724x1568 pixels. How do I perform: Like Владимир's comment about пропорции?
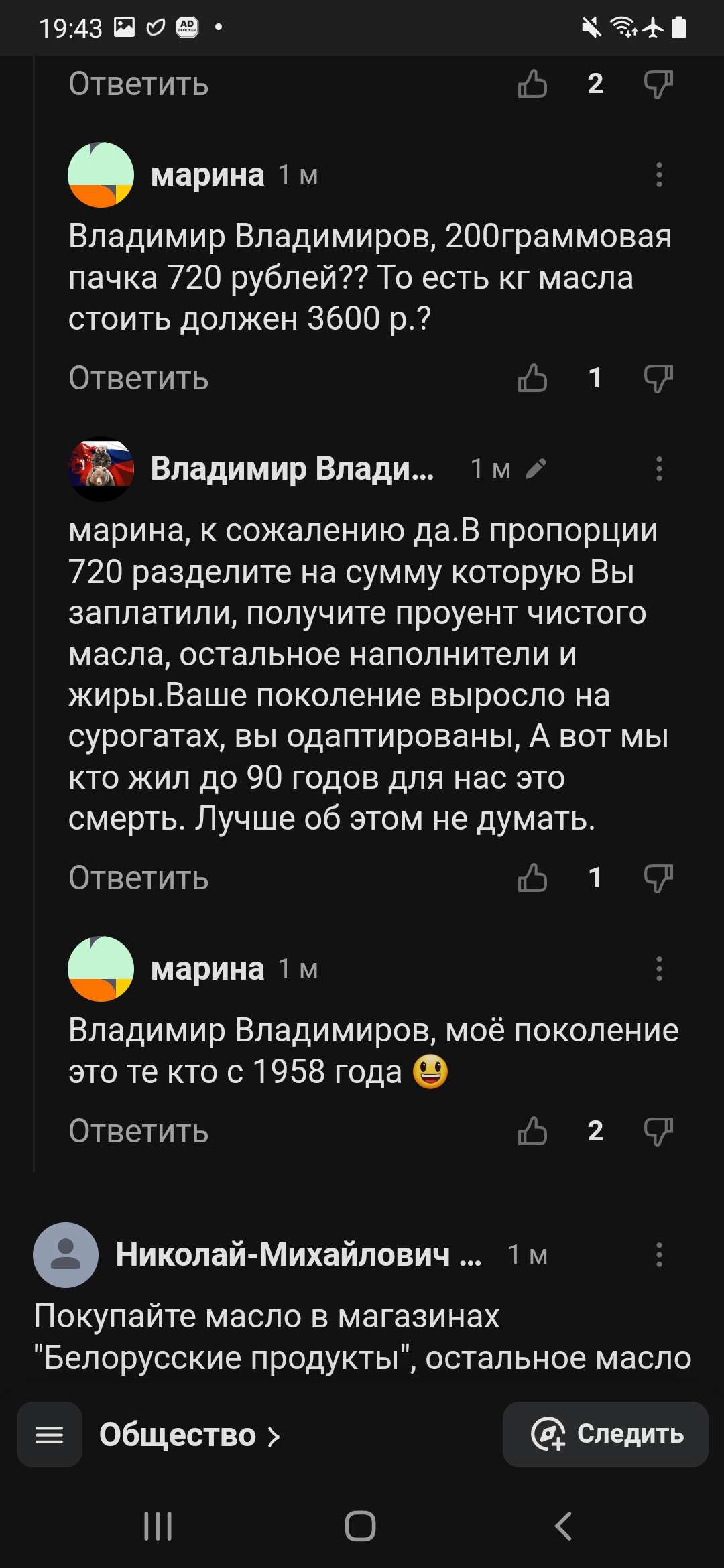point(533,878)
